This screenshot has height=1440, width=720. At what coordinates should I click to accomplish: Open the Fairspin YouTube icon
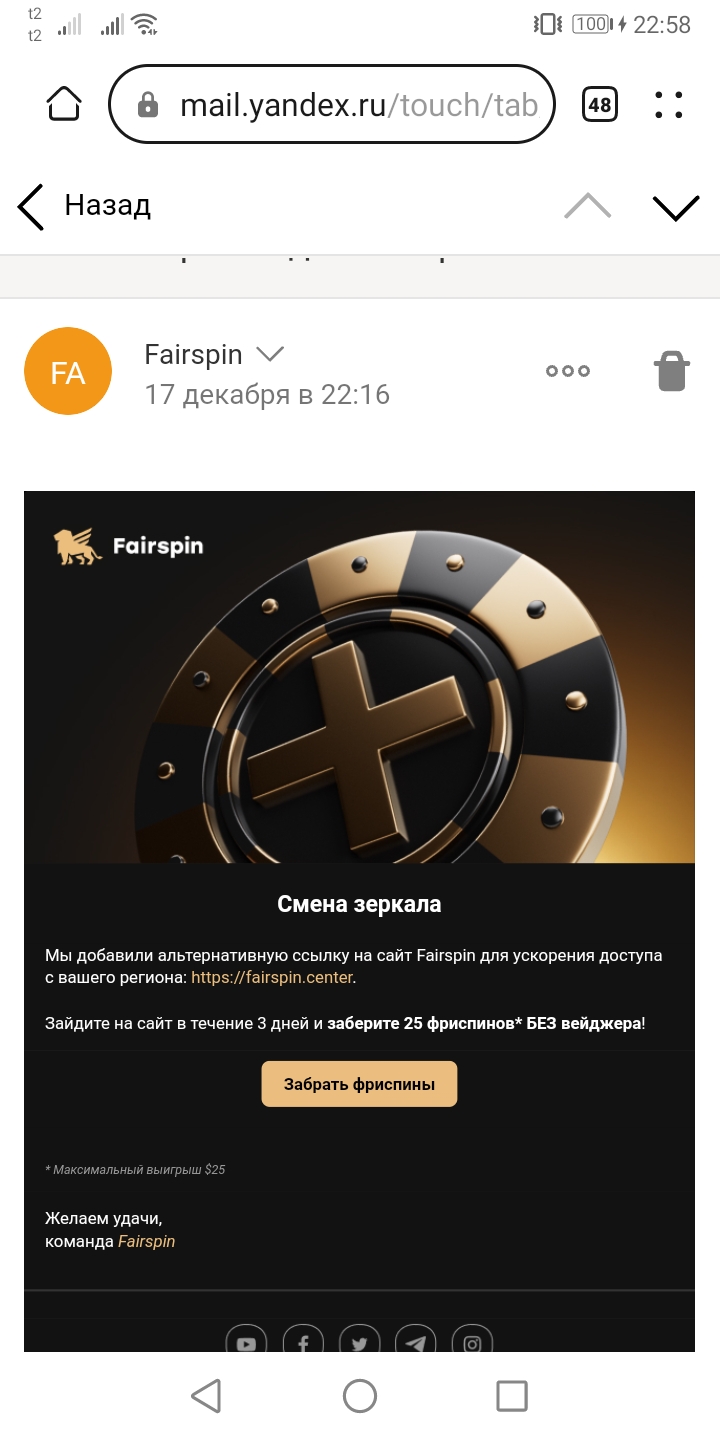[246, 1342]
